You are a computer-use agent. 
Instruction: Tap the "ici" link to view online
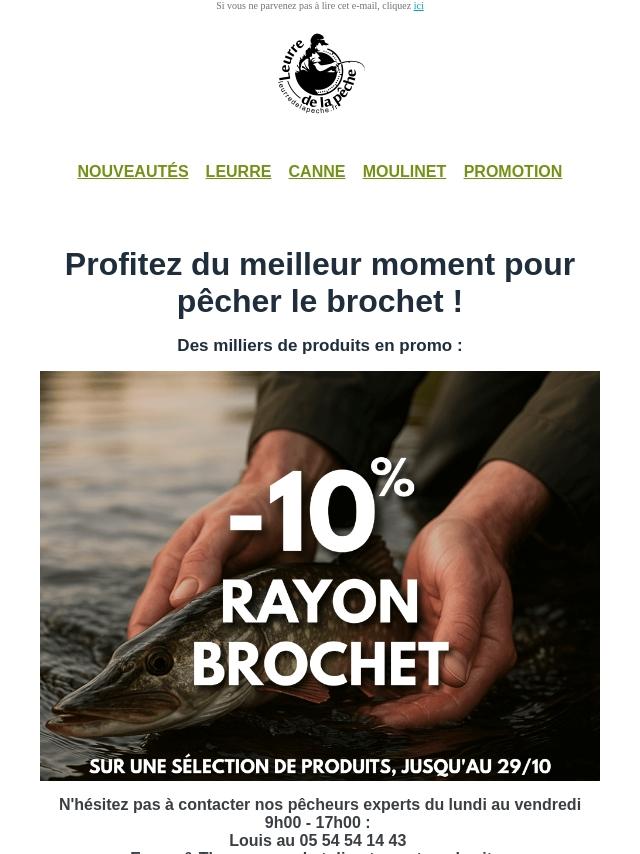418,6
